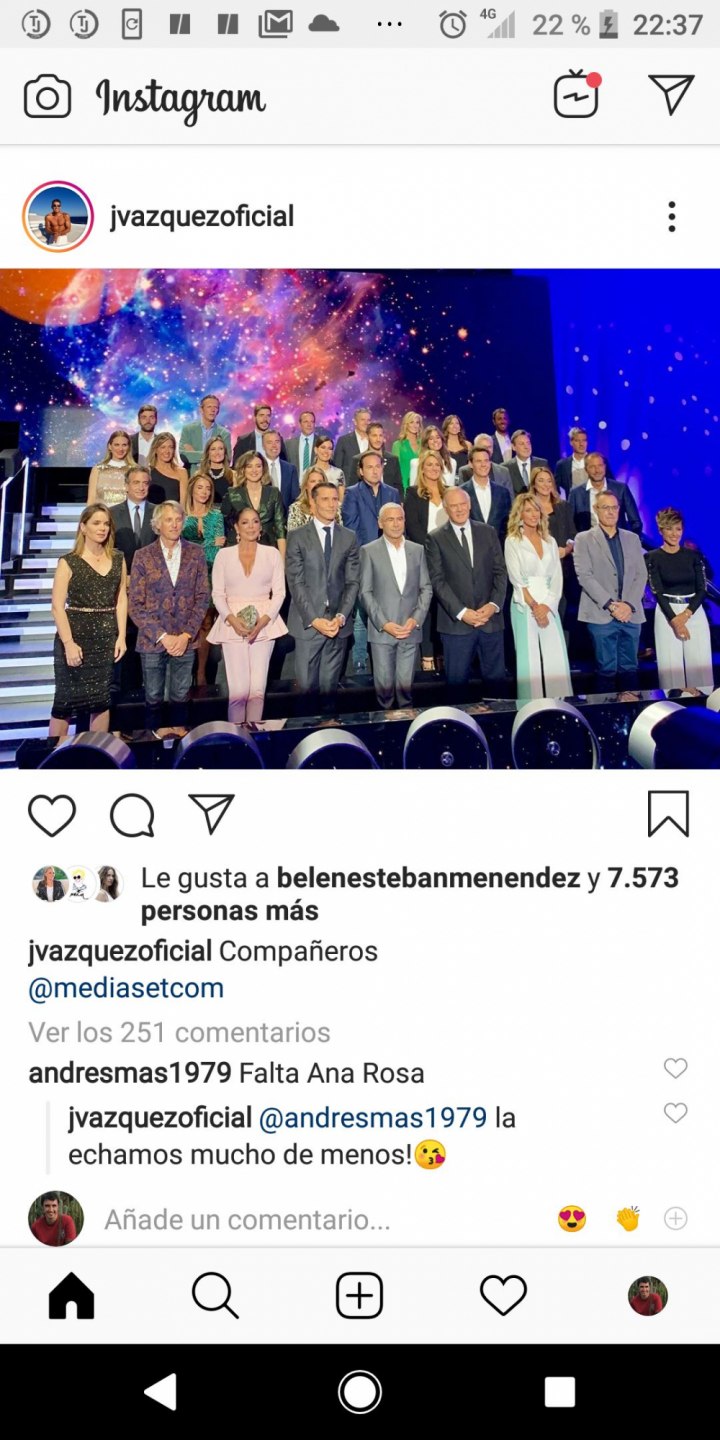This screenshot has width=720, height=1440.
Task: Share the post via the paper plane under it
Action: click(x=211, y=814)
